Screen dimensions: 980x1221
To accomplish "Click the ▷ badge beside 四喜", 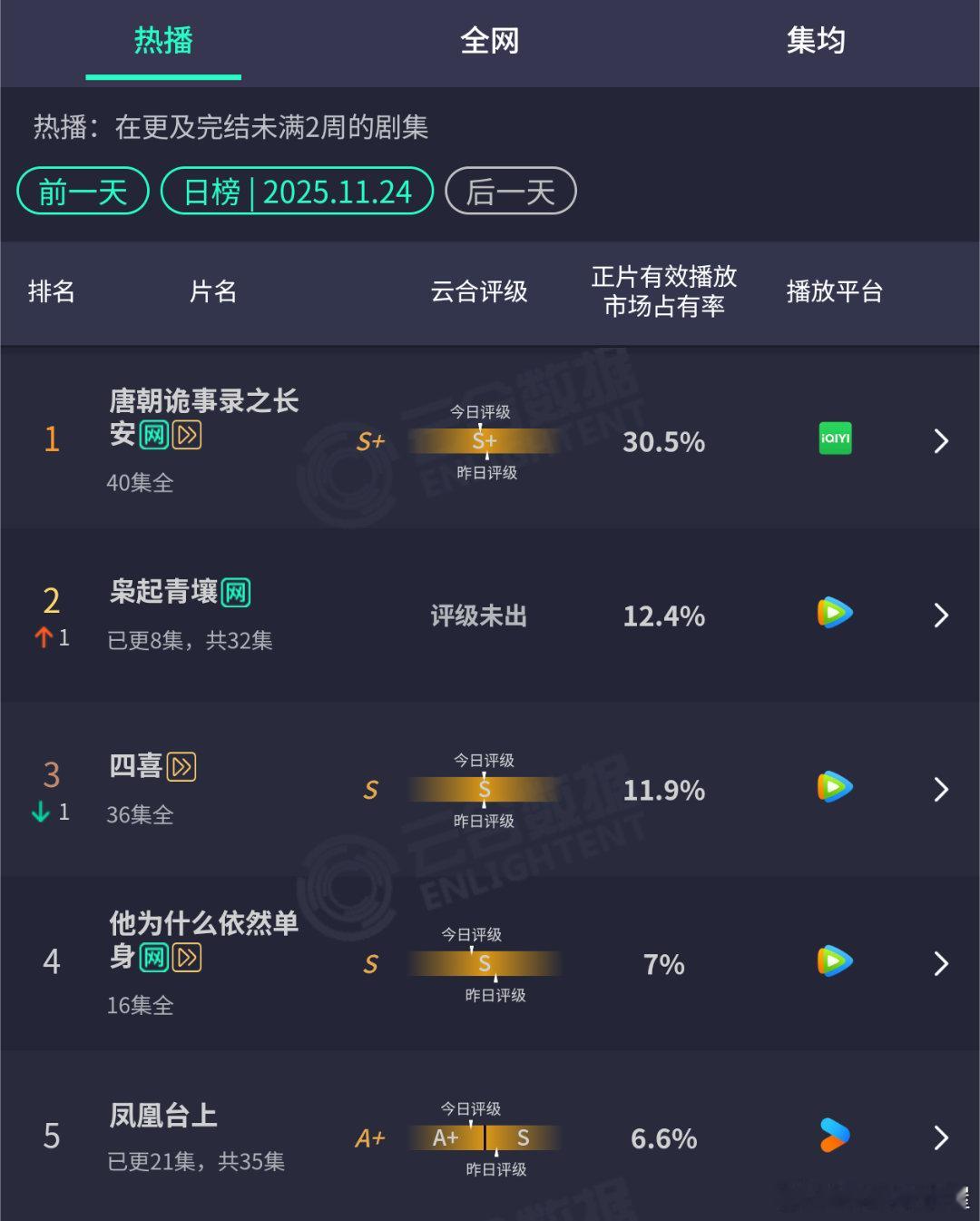I will [180, 766].
